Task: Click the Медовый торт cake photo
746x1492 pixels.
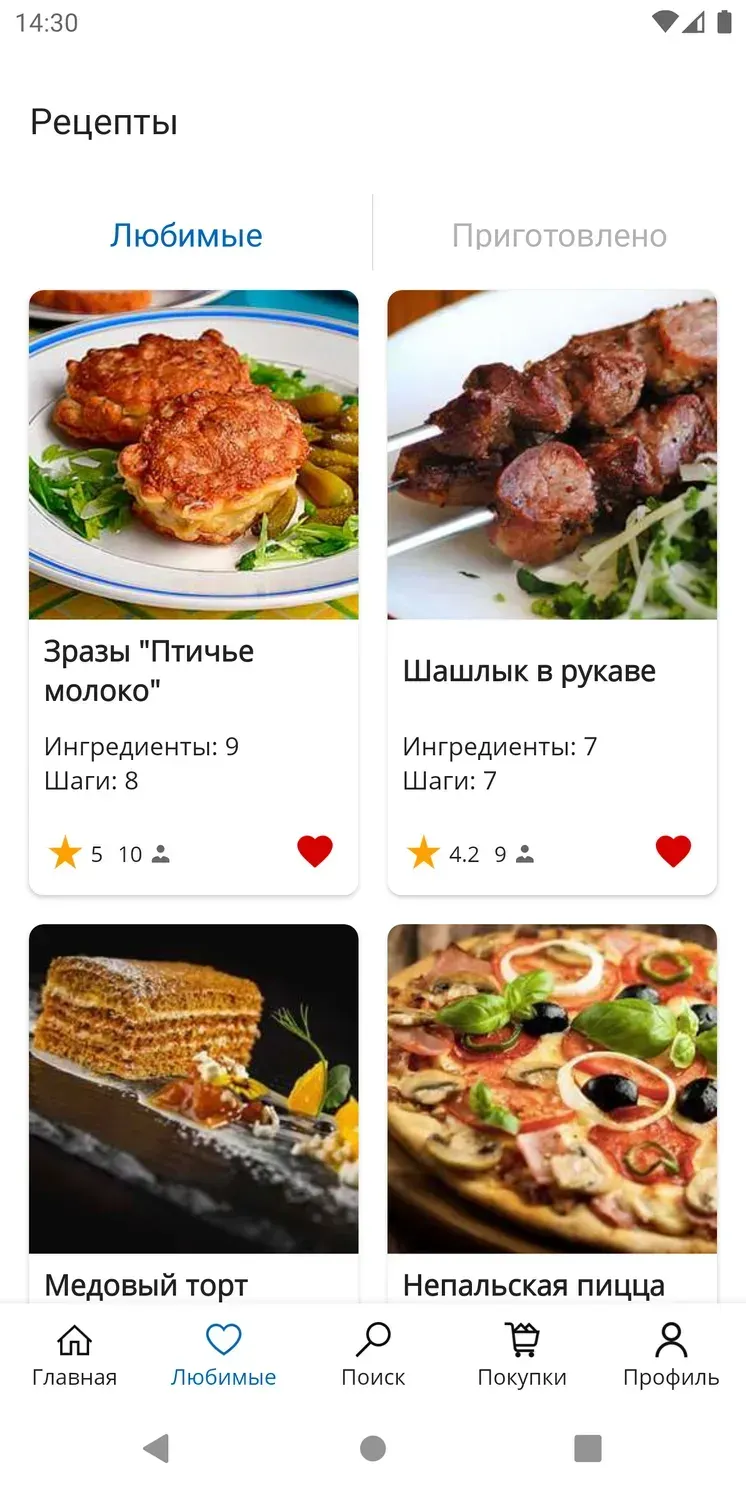Action: coord(193,1089)
